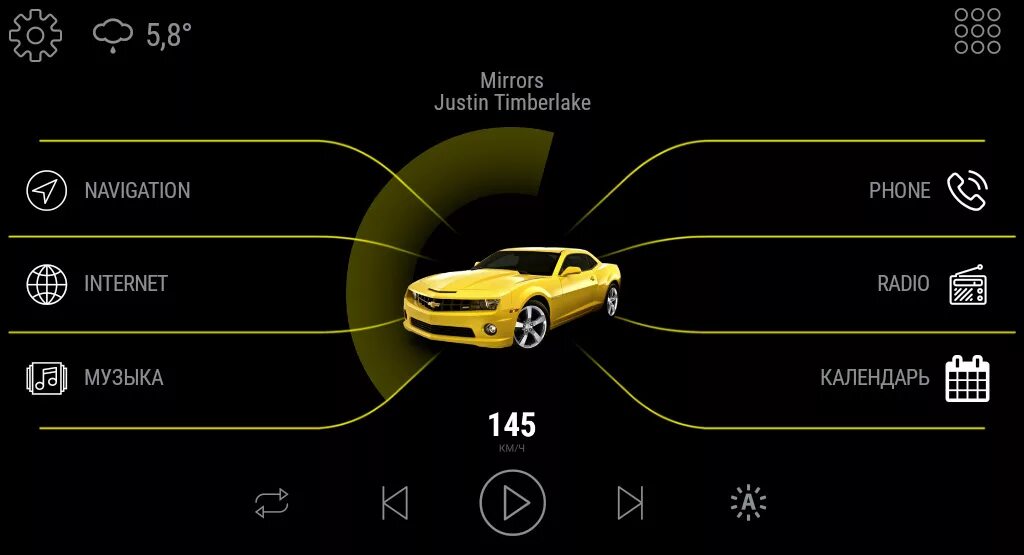Toggle auto brightness icon

748,503
